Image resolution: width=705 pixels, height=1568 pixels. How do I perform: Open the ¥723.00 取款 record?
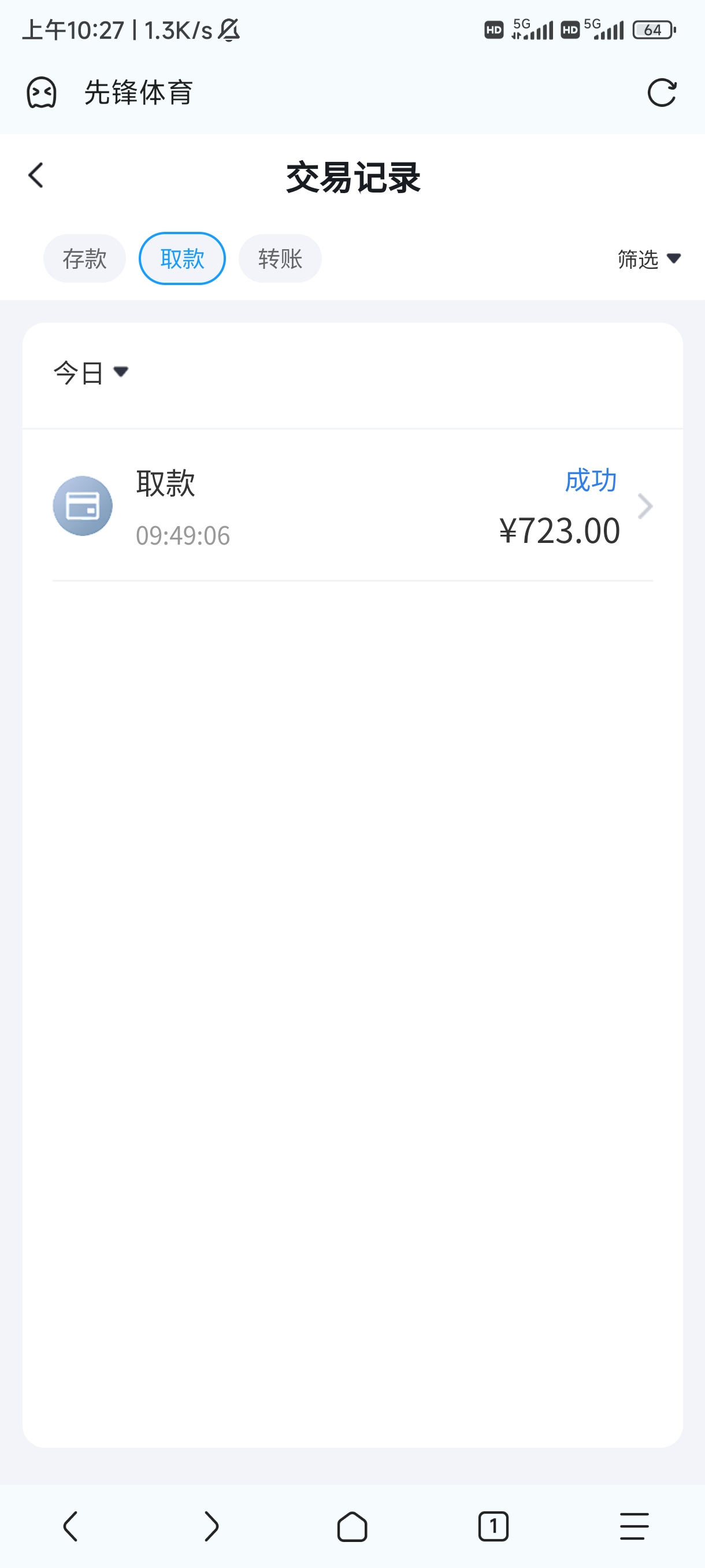(x=353, y=506)
